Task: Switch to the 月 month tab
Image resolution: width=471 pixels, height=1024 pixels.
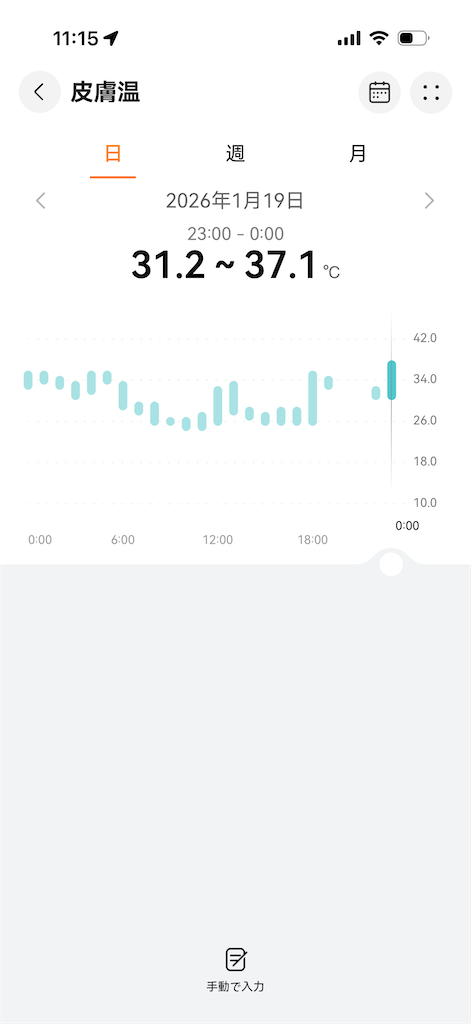Action: pos(357,154)
